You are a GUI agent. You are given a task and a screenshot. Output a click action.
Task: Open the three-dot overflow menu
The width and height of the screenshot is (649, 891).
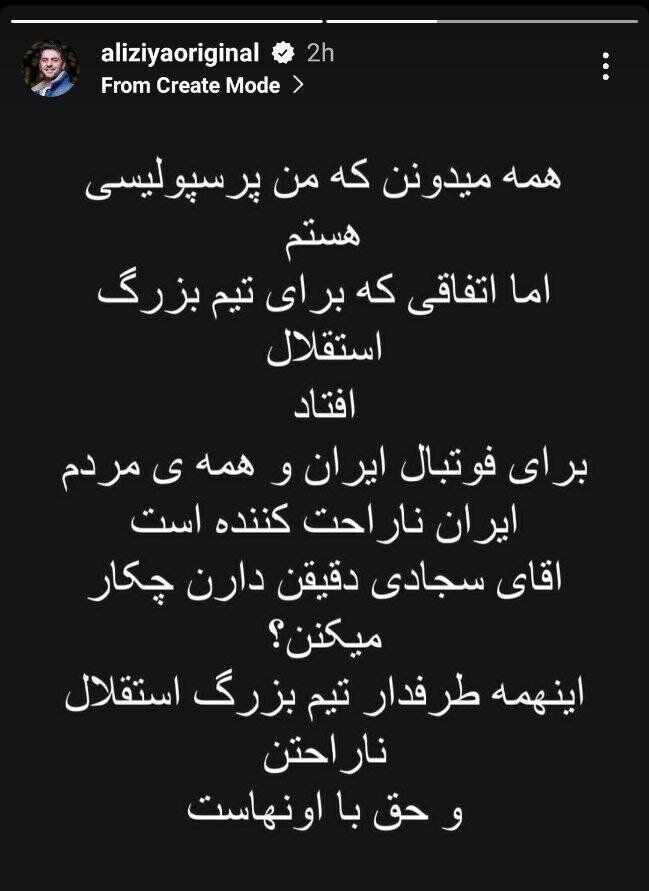[606, 67]
